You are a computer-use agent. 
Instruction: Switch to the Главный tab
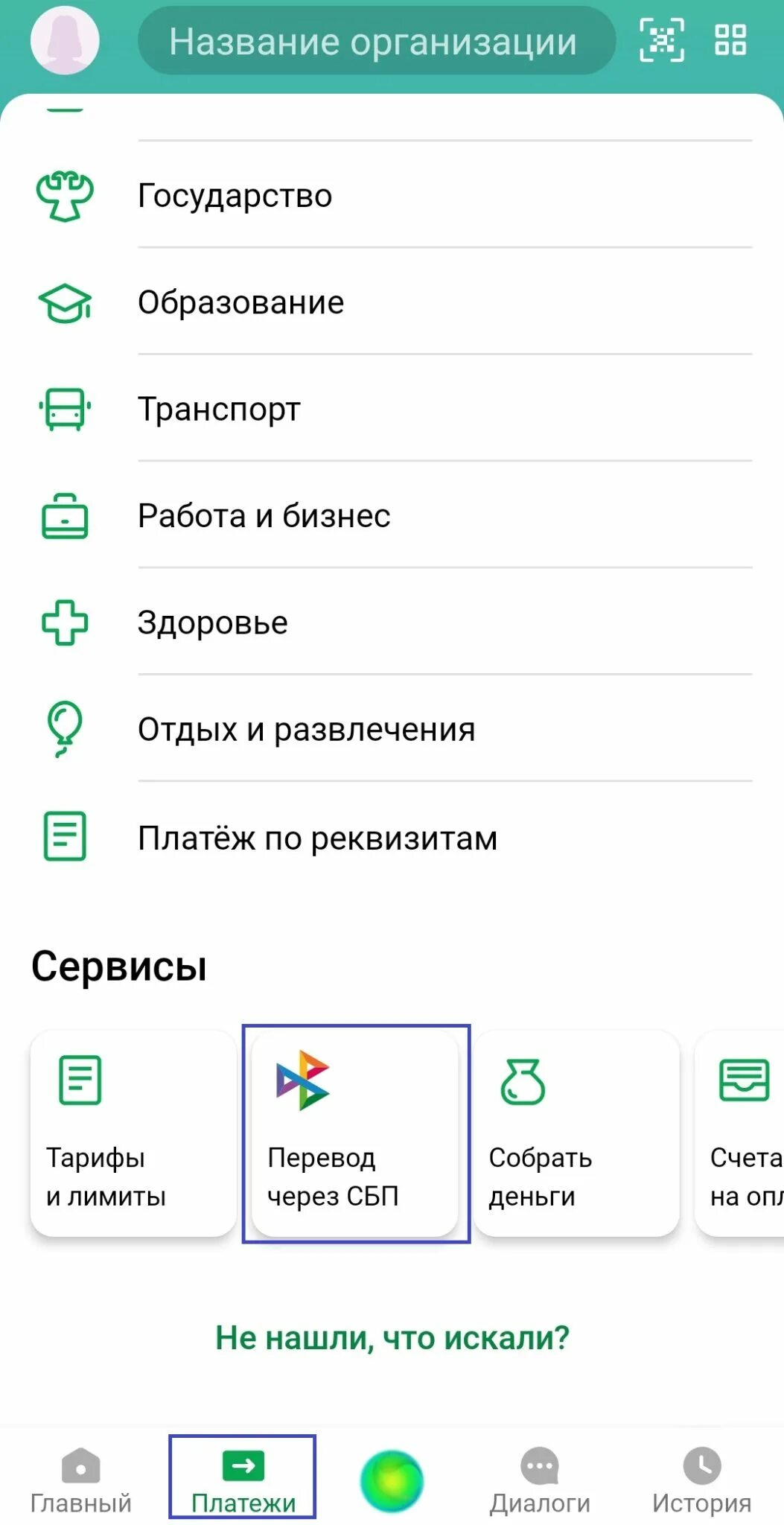click(x=80, y=1480)
